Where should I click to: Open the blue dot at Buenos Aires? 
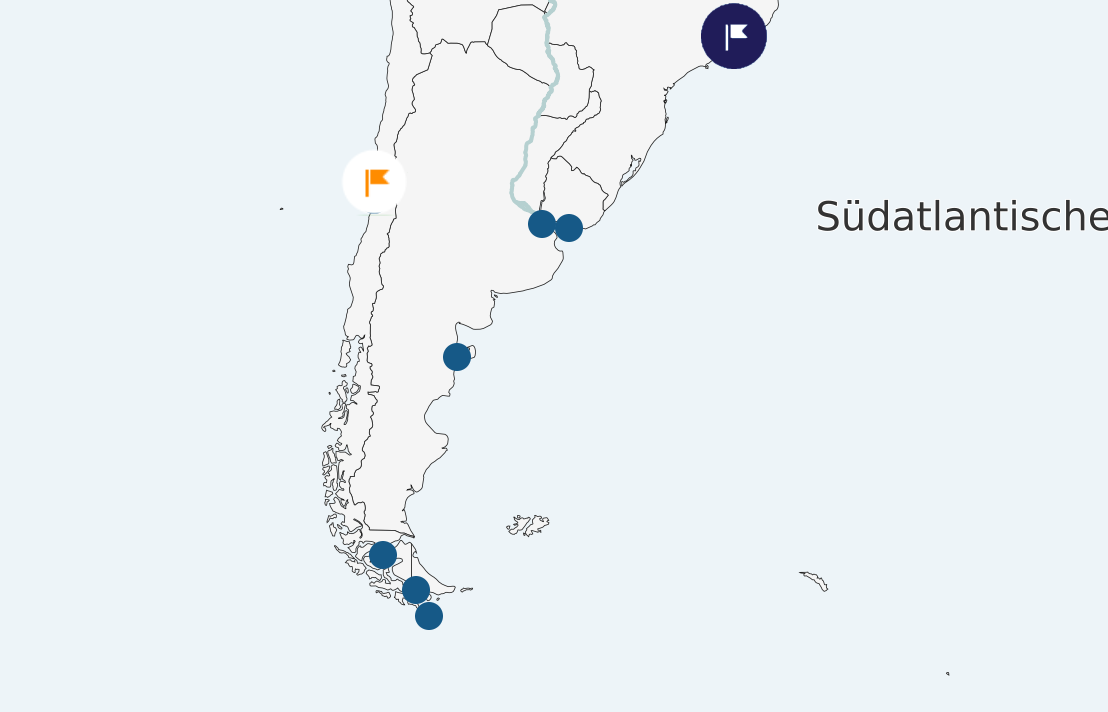[542, 224]
